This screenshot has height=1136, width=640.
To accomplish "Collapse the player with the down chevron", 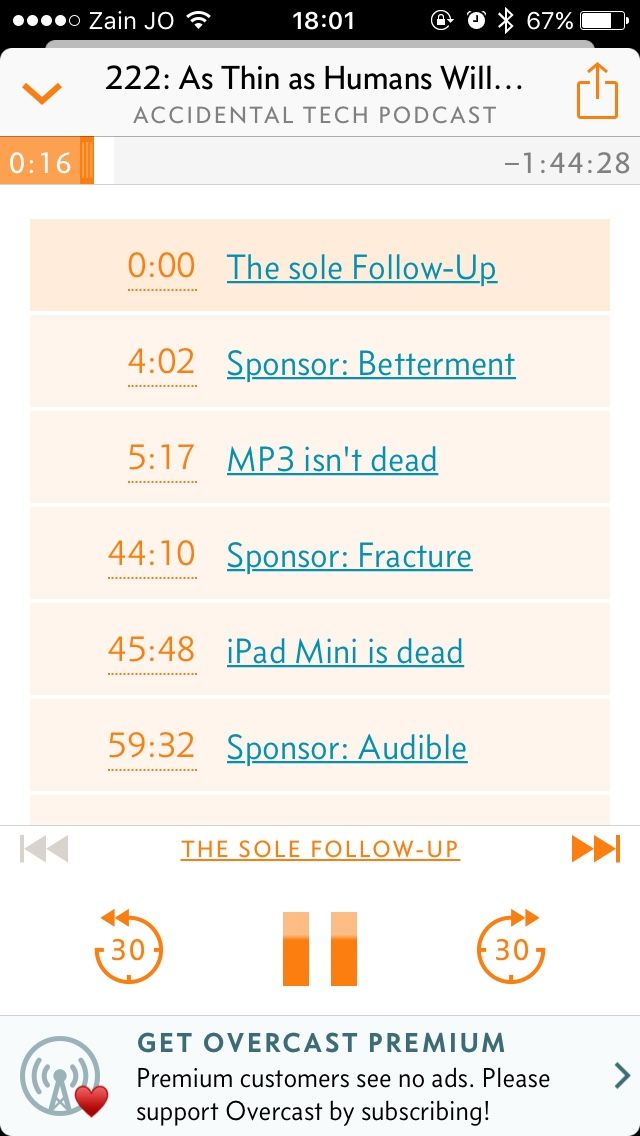I will [41, 93].
